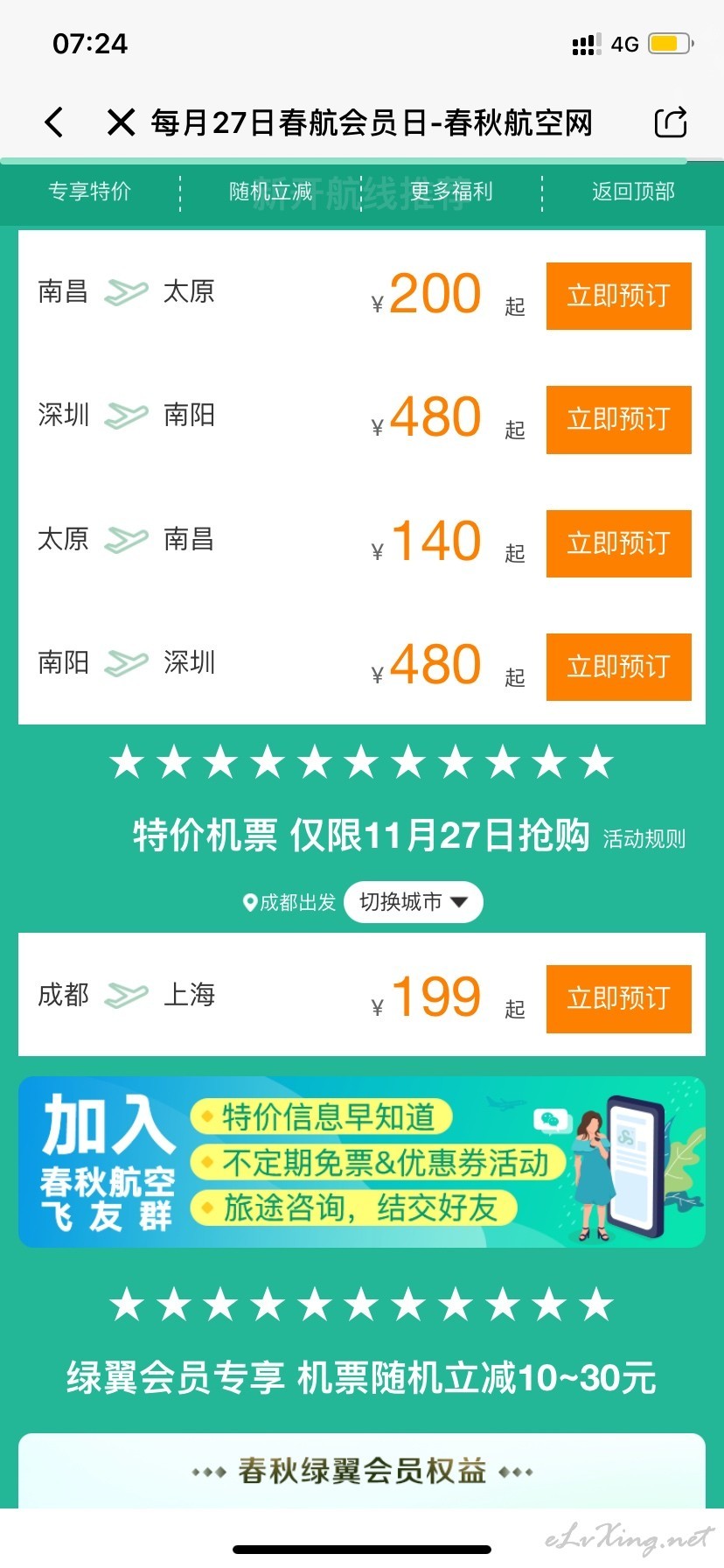Close the web page with the X

121,122
